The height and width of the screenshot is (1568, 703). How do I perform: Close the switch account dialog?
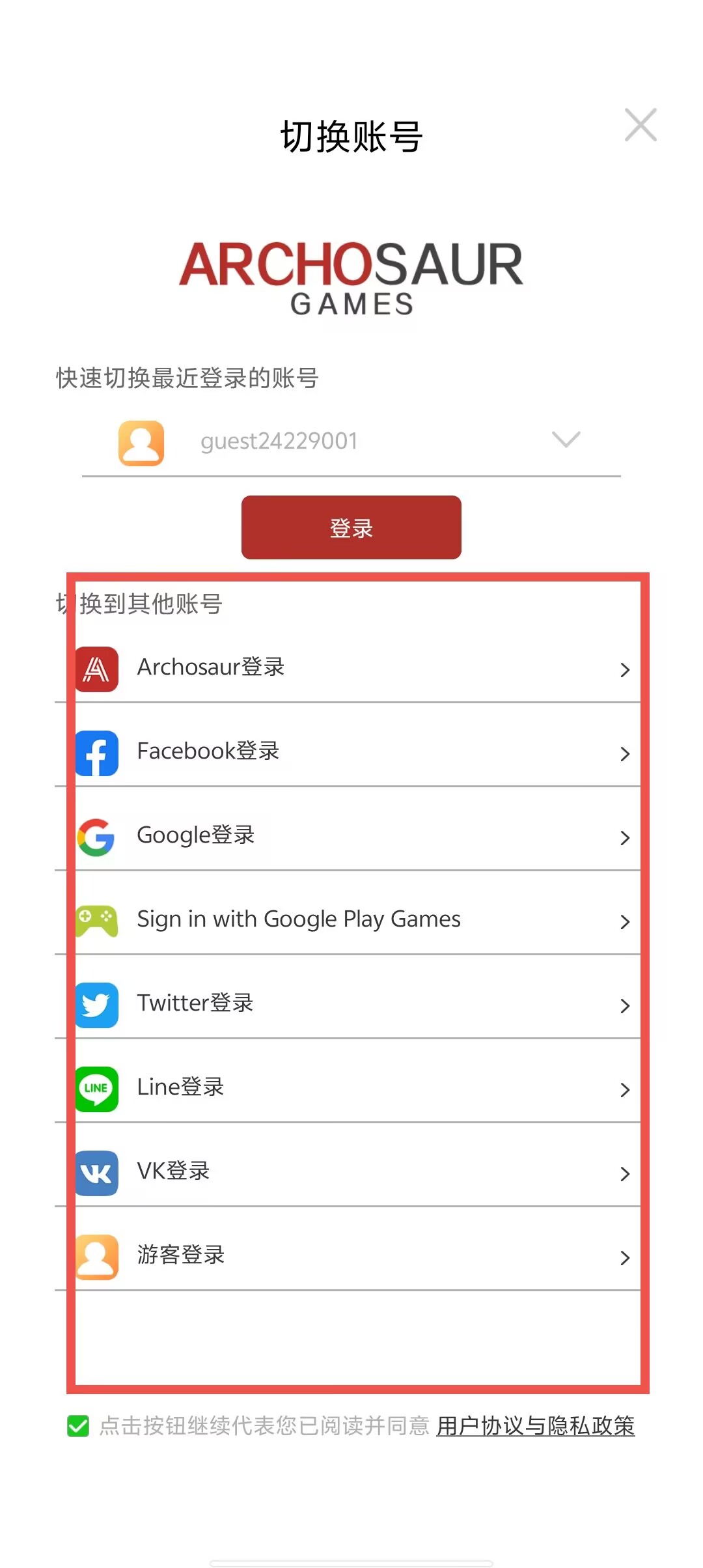[x=641, y=124]
